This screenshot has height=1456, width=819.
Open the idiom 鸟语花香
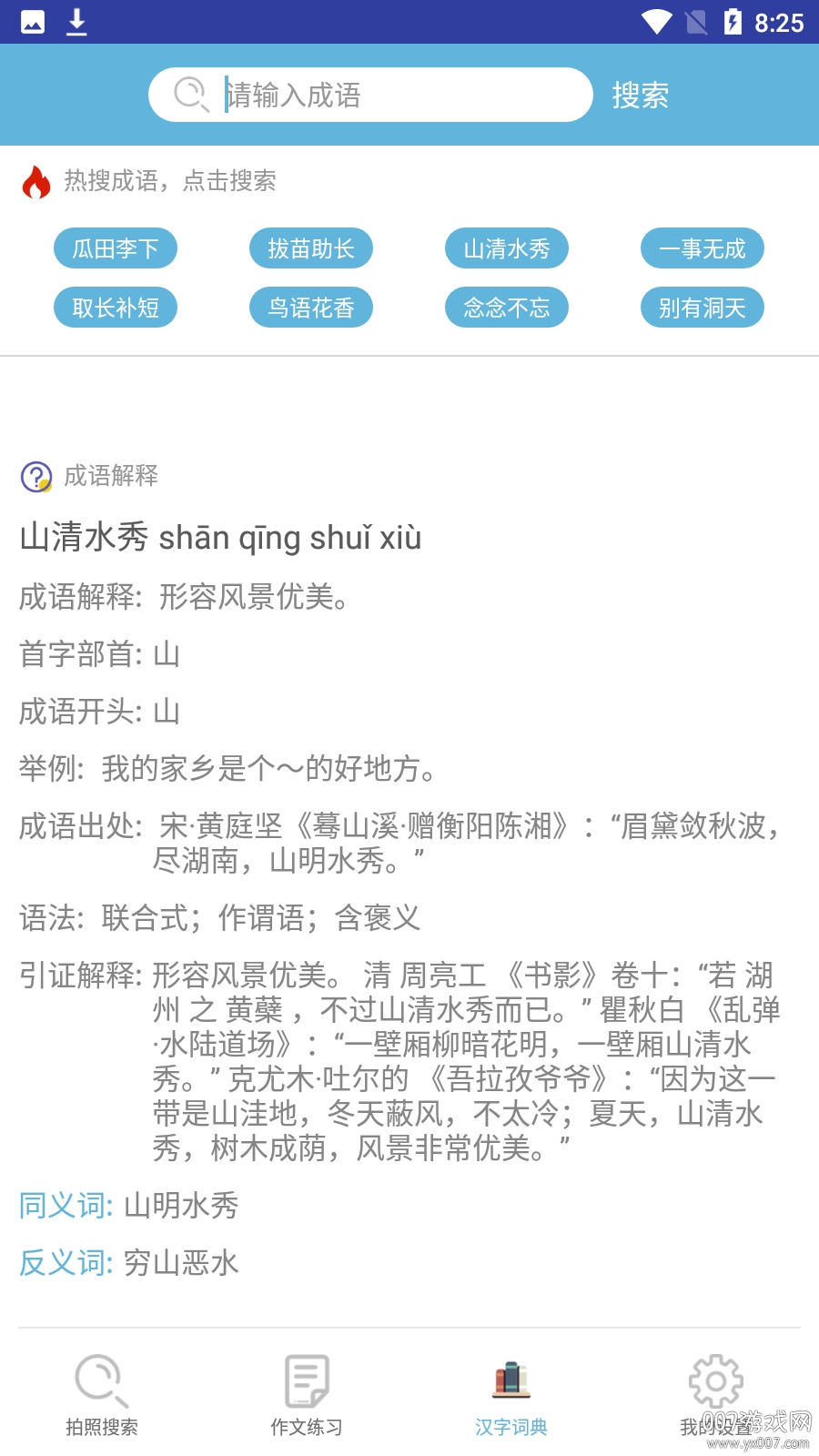pos(310,307)
